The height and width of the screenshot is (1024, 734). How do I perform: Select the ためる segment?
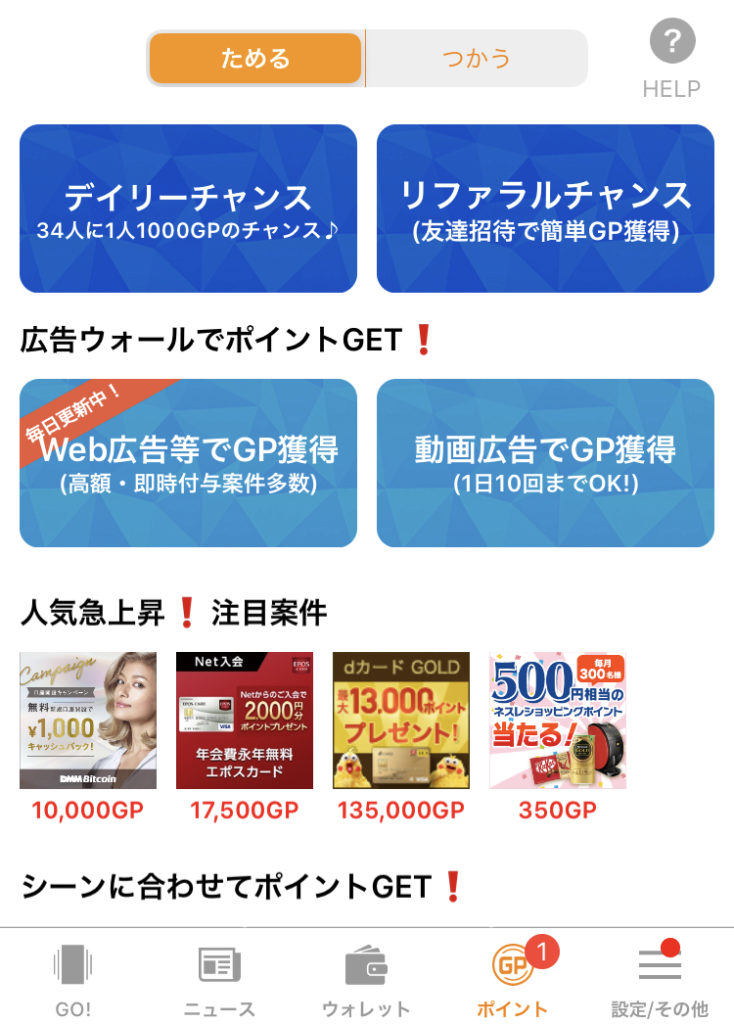pyautogui.click(x=255, y=58)
